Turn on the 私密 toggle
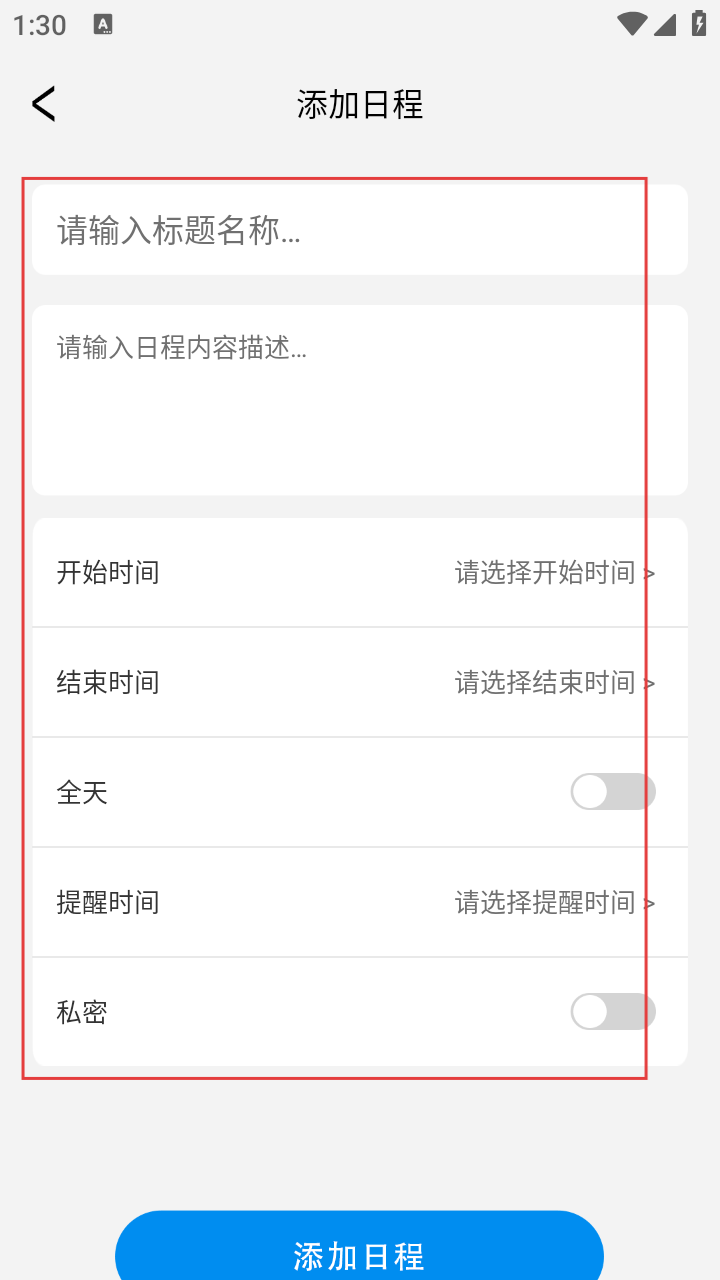The width and height of the screenshot is (720, 1280). point(612,1012)
